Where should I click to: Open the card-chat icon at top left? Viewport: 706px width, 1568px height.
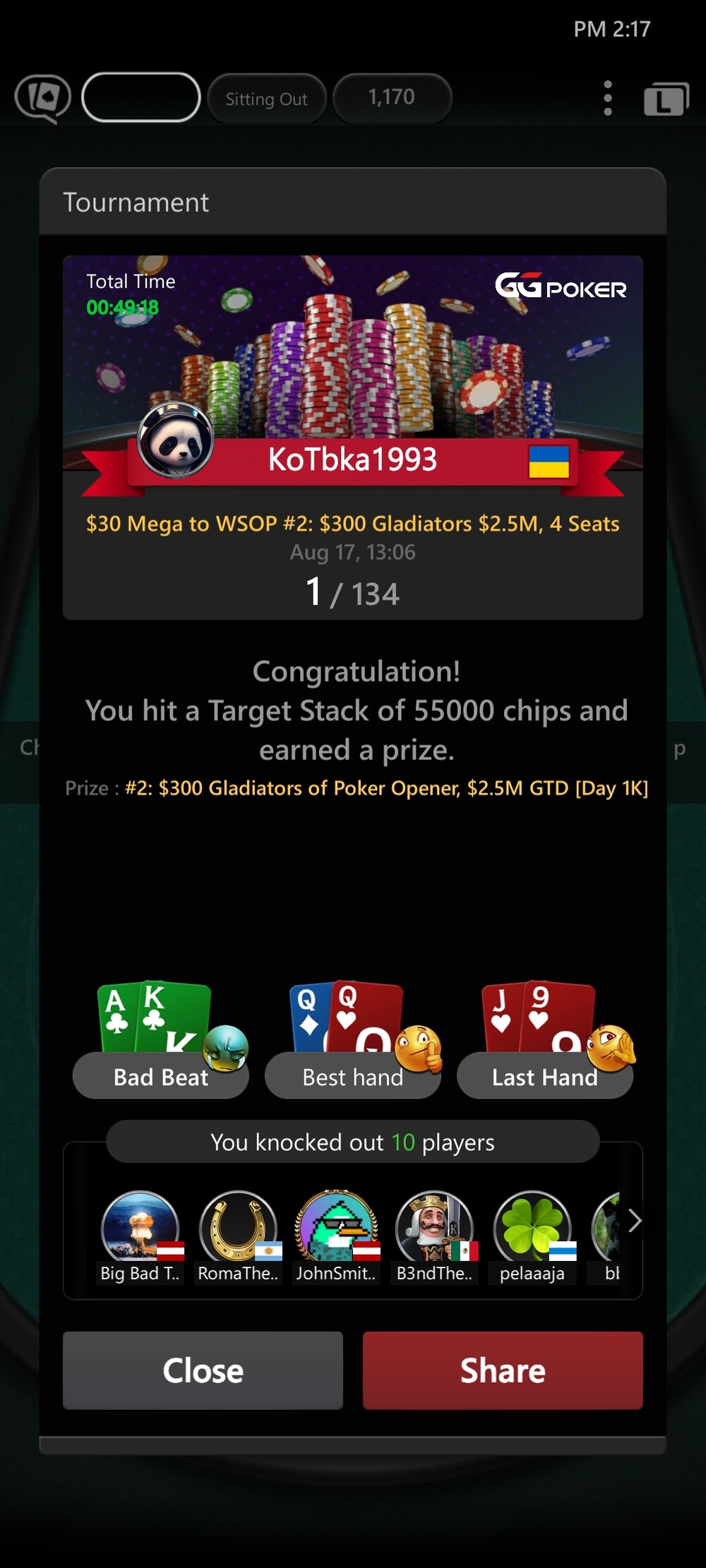pyautogui.click(x=43, y=99)
